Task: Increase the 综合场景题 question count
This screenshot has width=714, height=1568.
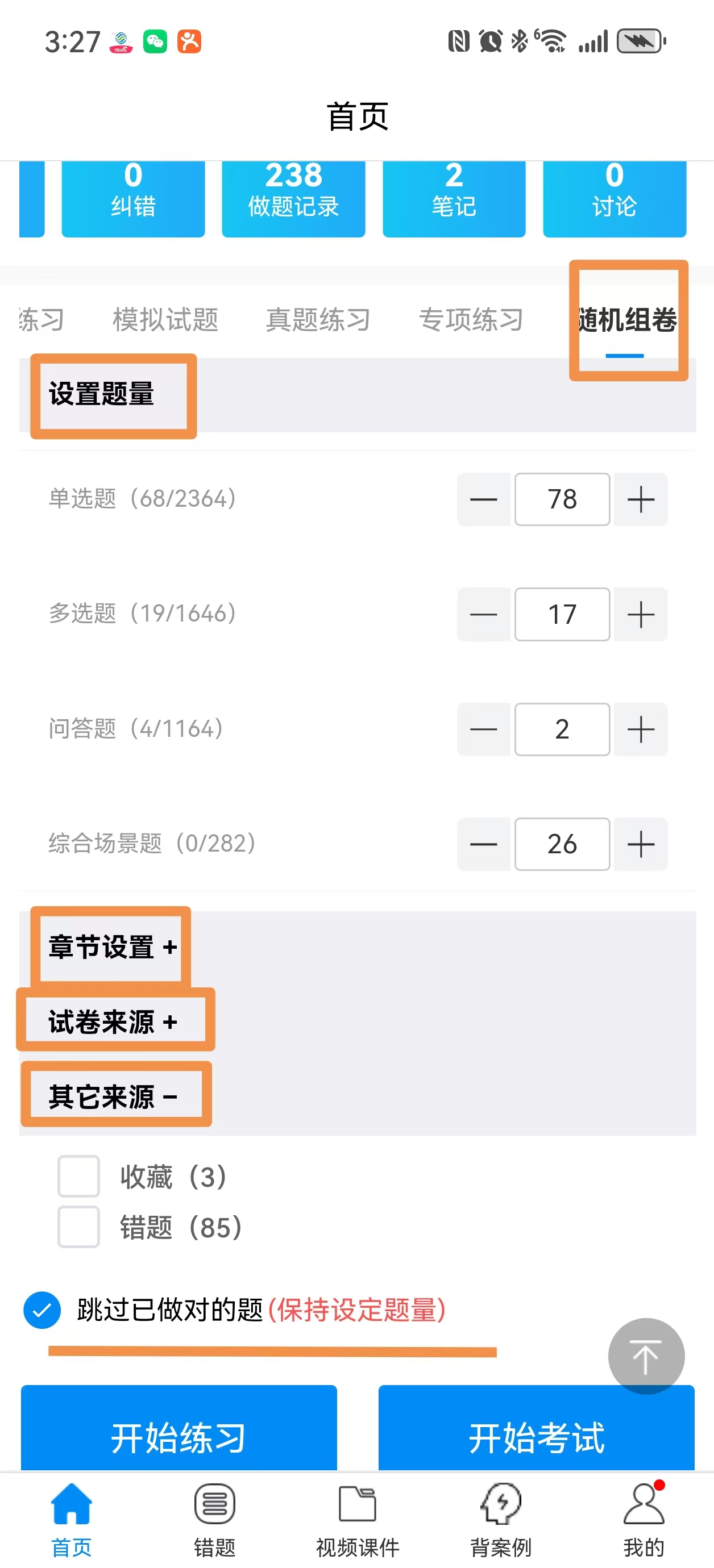Action: coord(641,844)
